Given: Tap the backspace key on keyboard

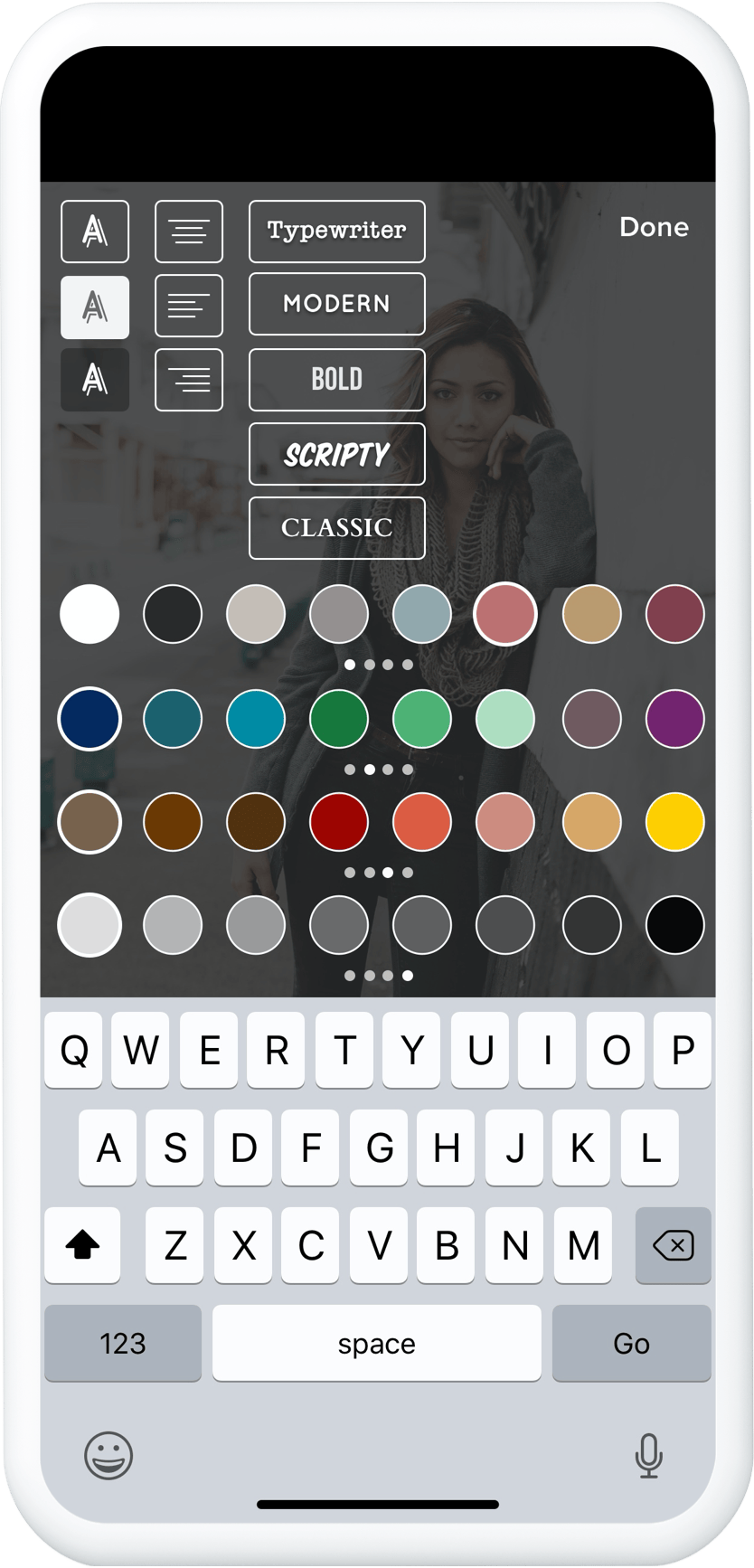Looking at the screenshot, I should [x=673, y=1245].
